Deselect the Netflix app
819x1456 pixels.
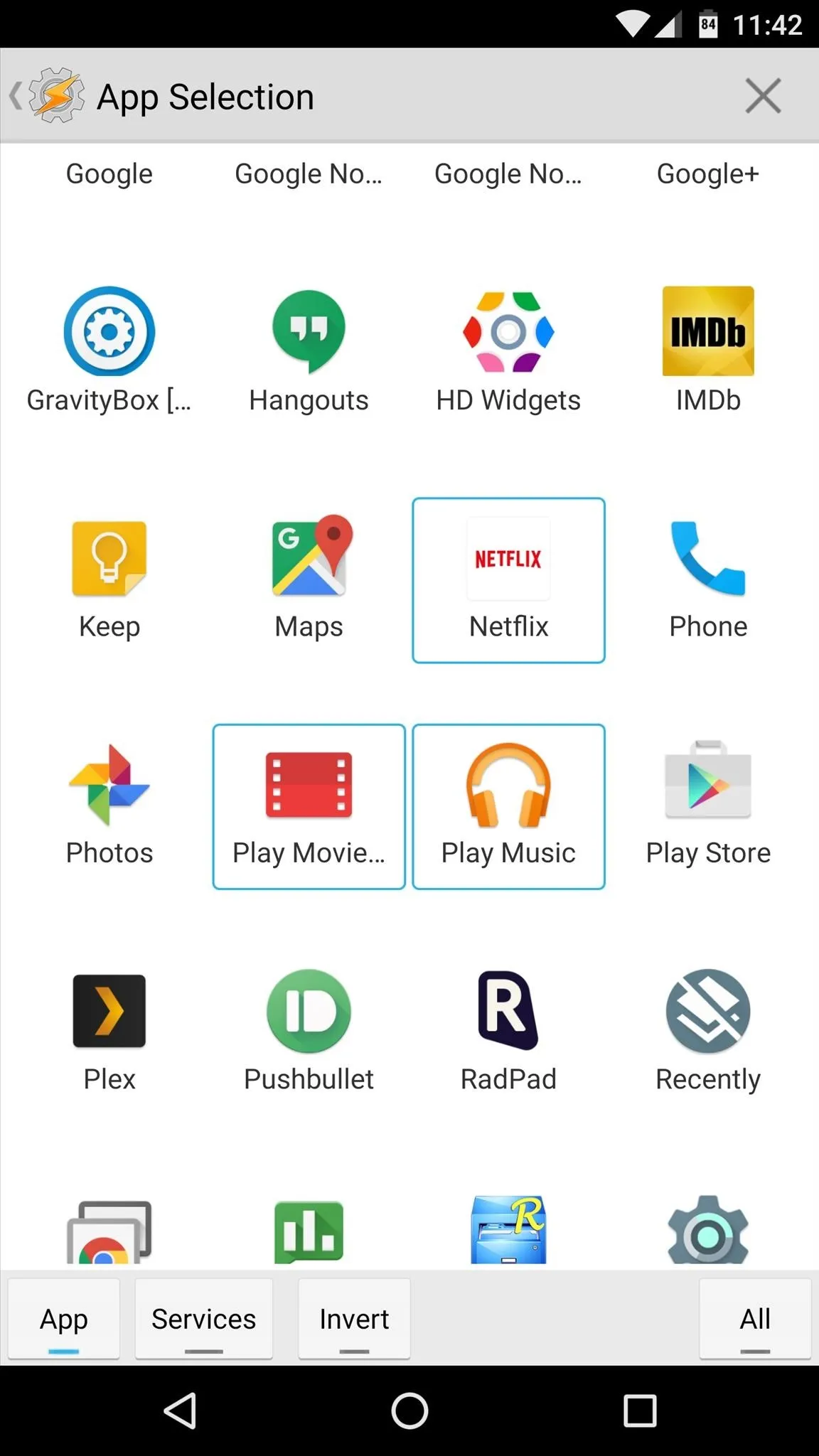508,580
